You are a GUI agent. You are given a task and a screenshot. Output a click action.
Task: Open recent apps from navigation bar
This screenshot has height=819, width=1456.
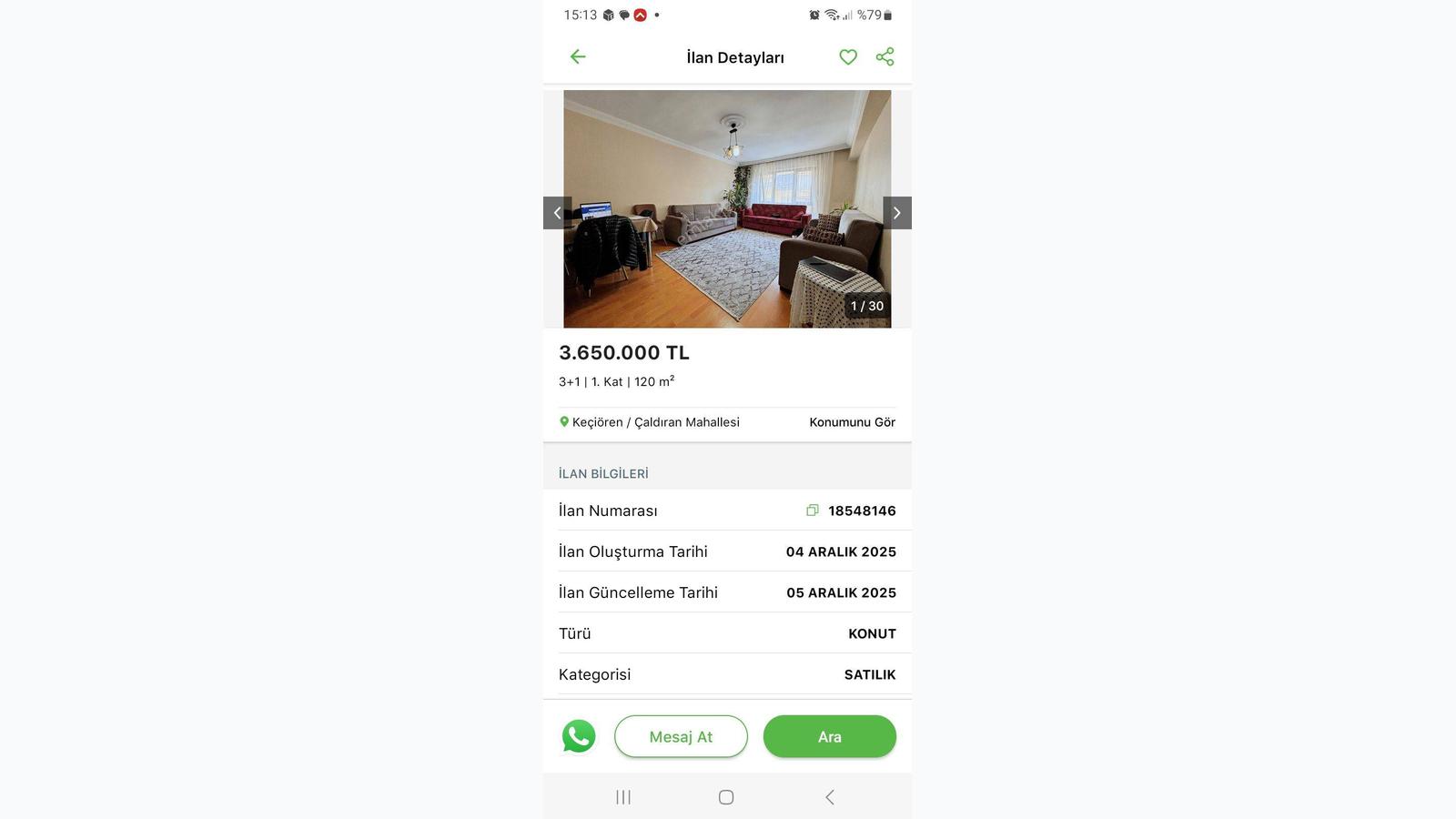[x=623, y=797]
